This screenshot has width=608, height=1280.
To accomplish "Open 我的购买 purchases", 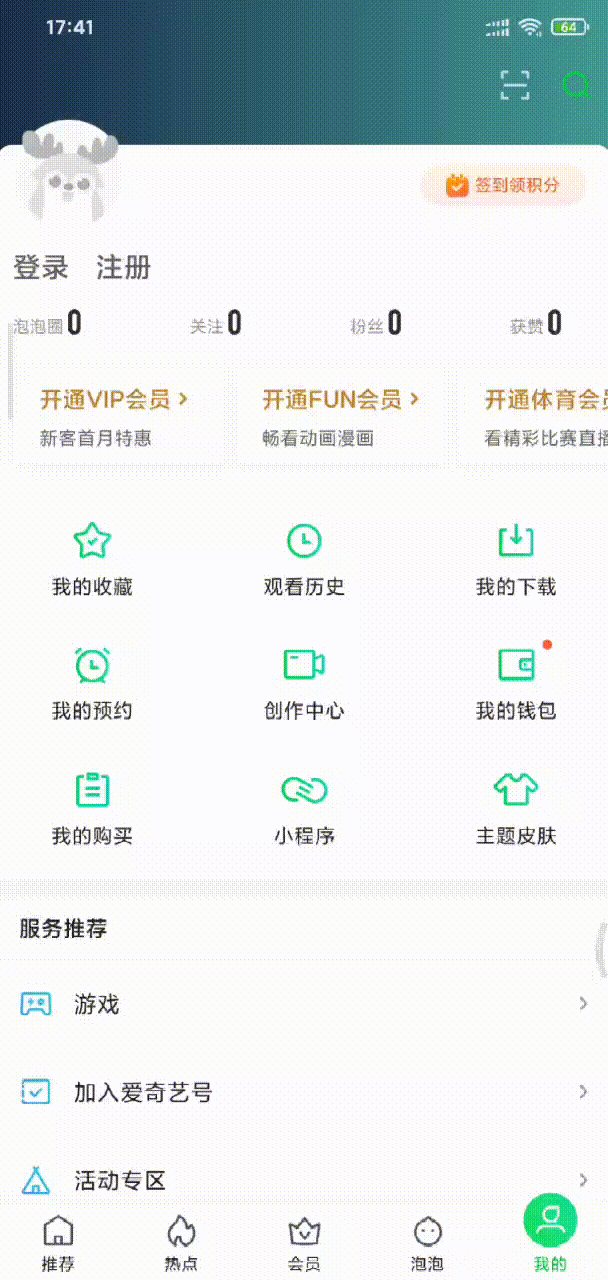I will 92,808.
